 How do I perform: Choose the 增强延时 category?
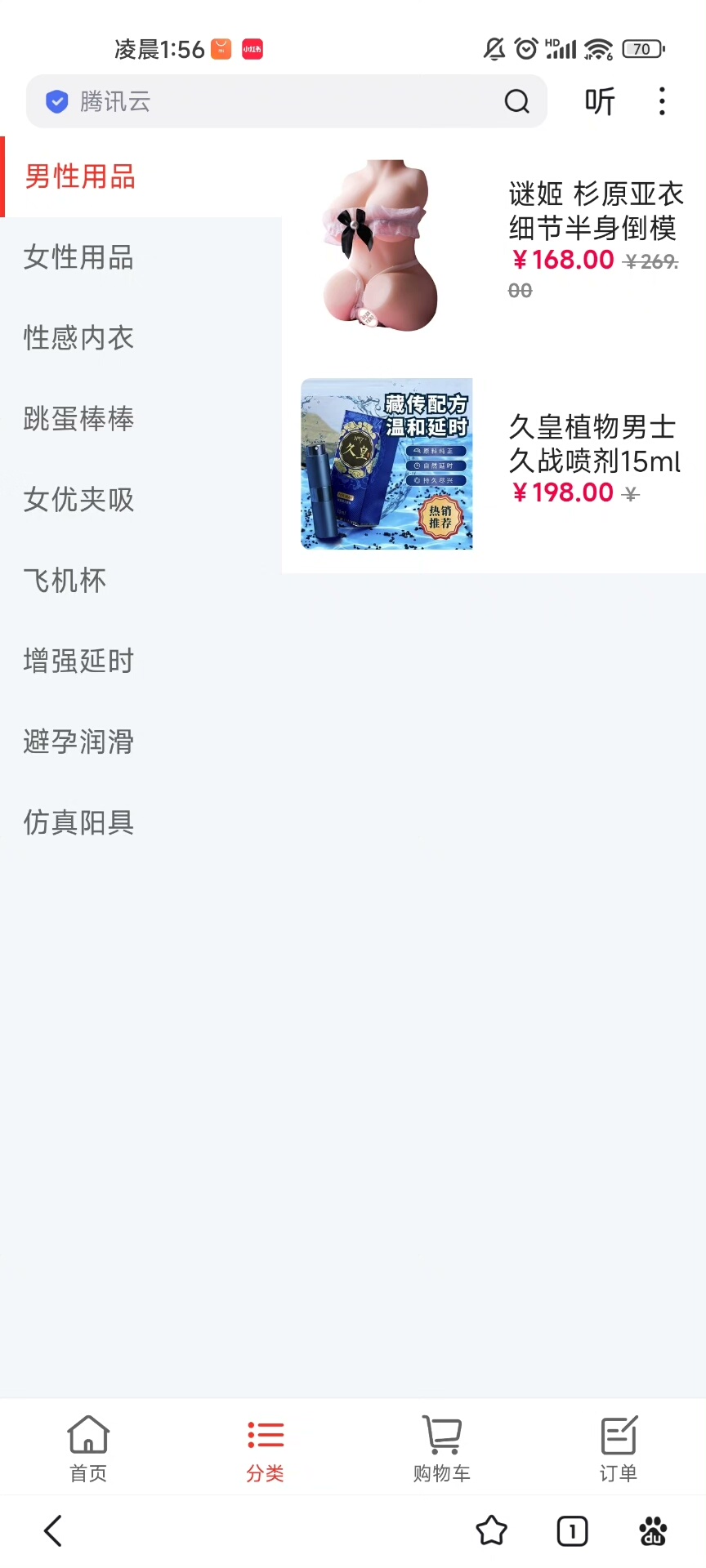point(78,661)
